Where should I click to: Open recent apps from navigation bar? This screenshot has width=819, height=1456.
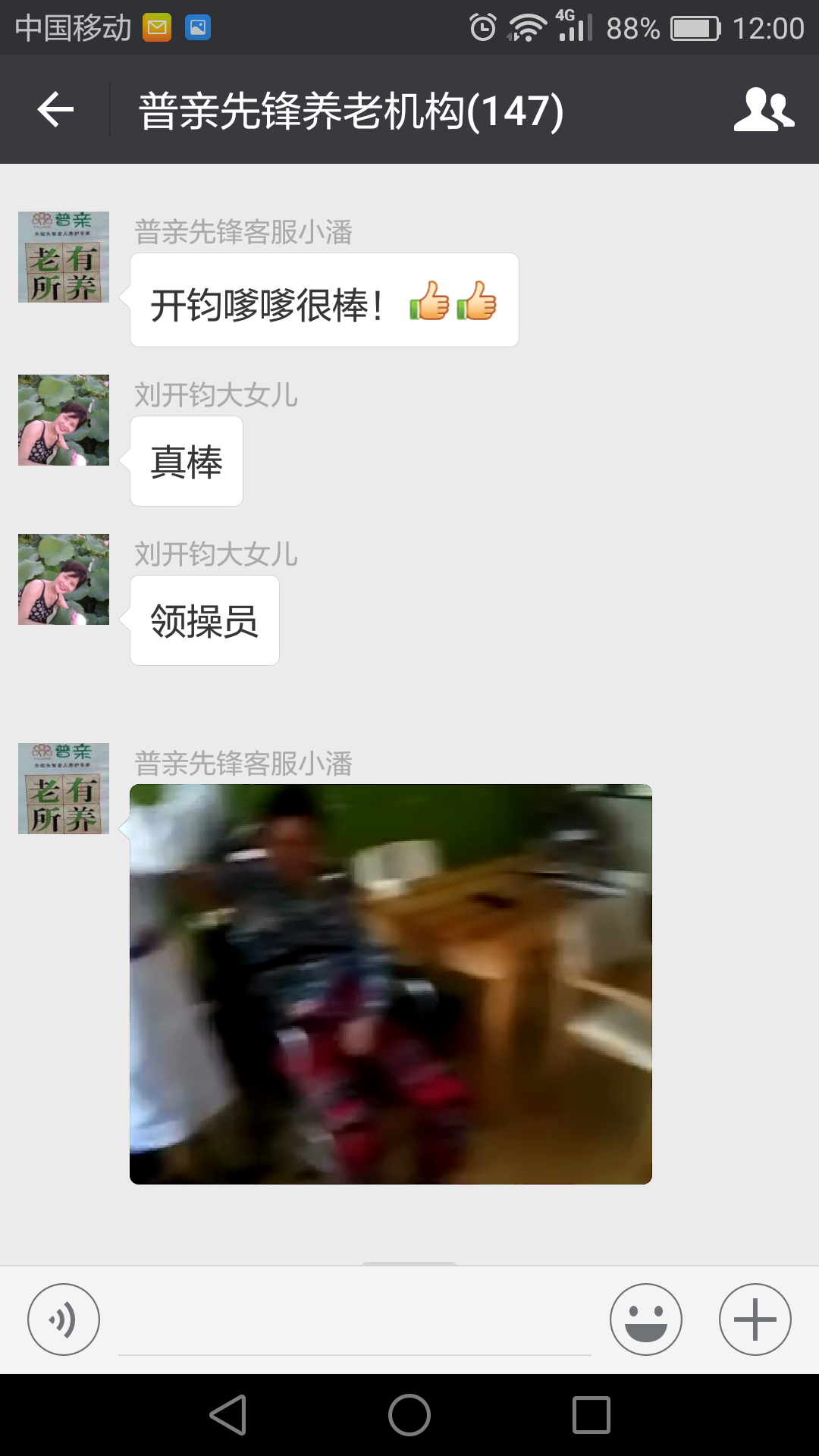[x=591, y=1415]
